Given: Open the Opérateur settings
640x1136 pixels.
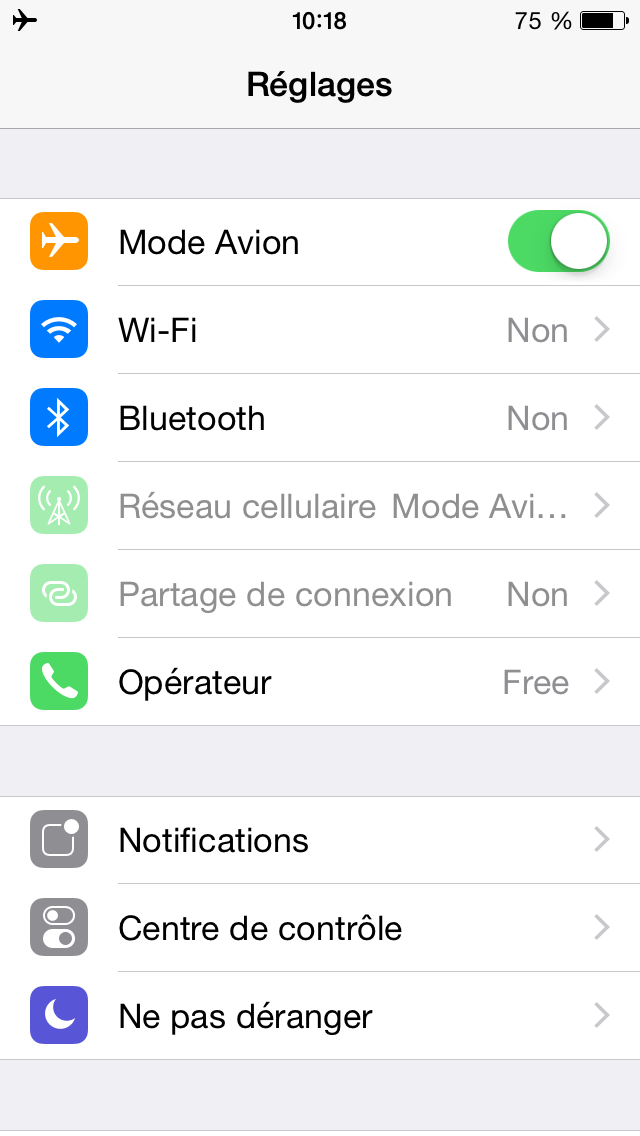Looking at the screenshot, I should pyautogui.click(x=320, y=682).
